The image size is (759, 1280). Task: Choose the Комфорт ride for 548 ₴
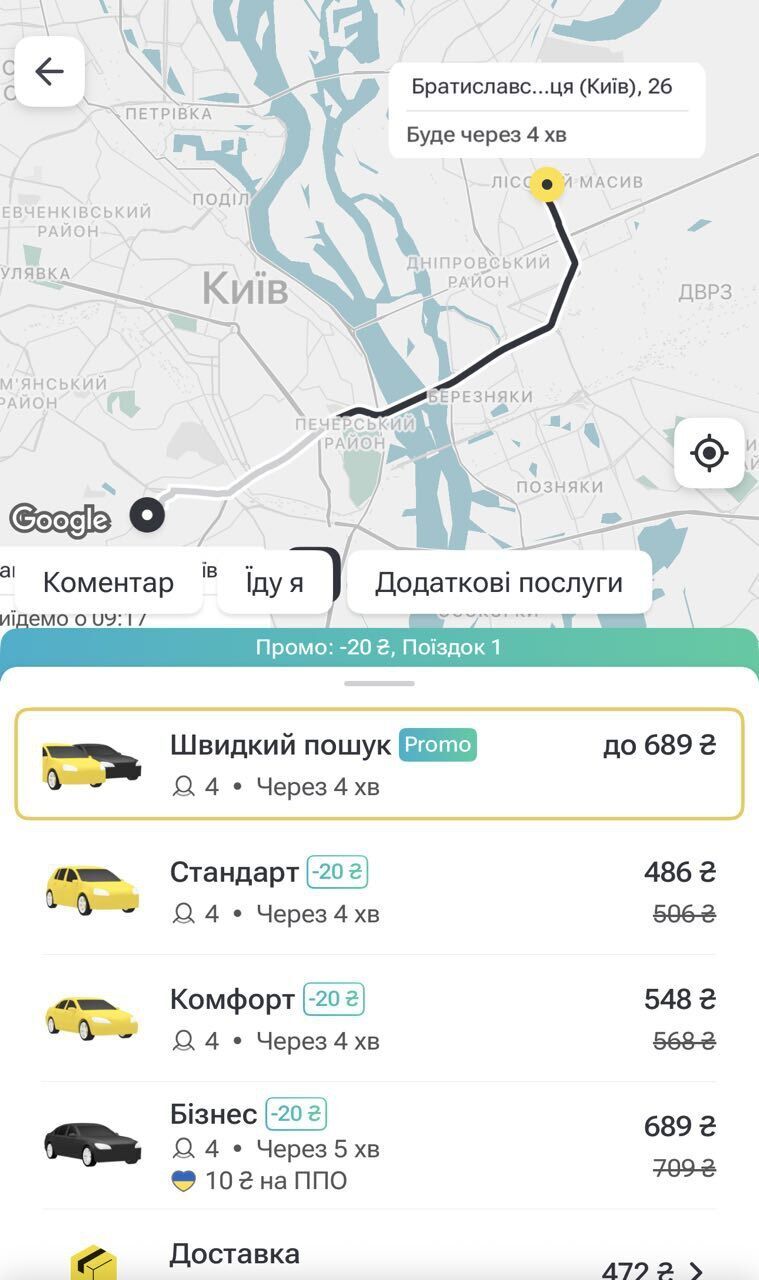(x=379, y=1018)
